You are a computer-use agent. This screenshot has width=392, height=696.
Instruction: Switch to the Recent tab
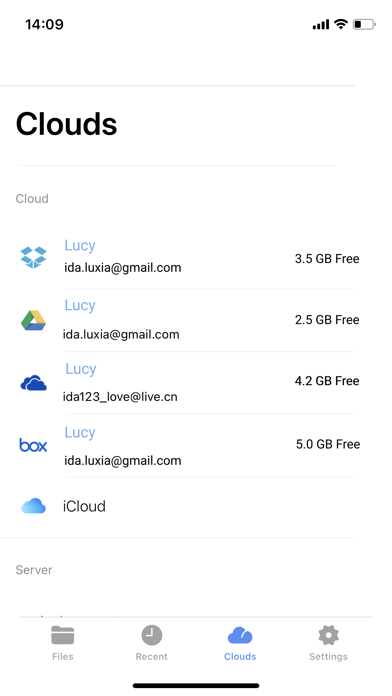click(151, 643)
